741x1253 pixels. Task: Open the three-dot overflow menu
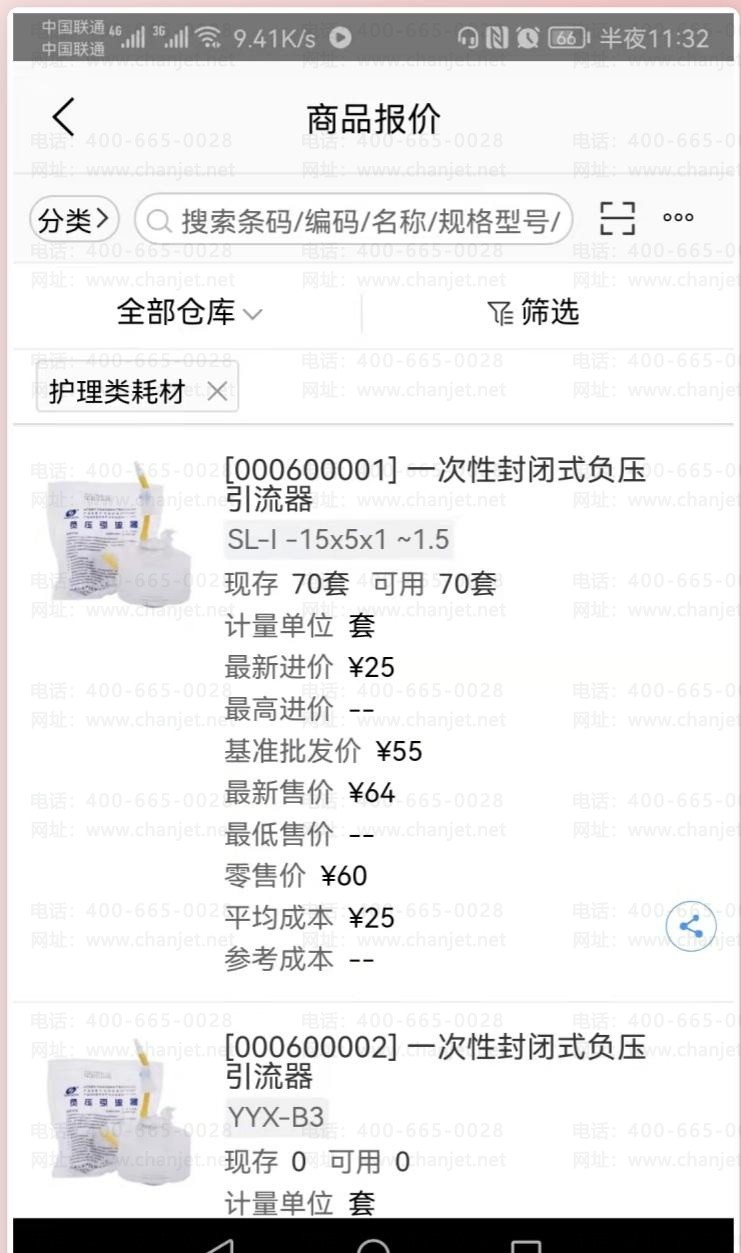click(679, 218)
